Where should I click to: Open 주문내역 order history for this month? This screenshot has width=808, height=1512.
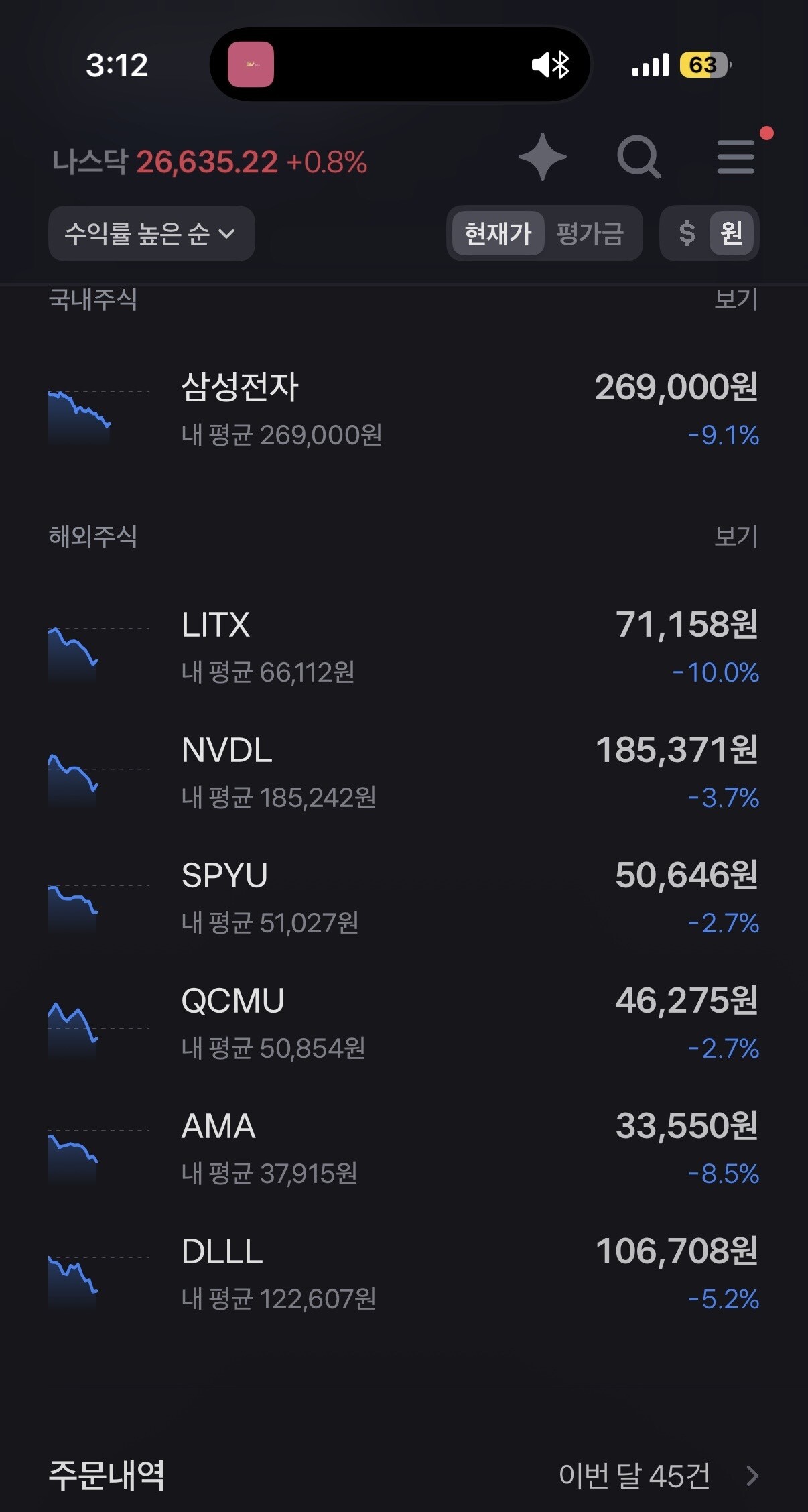point(404,1475)
